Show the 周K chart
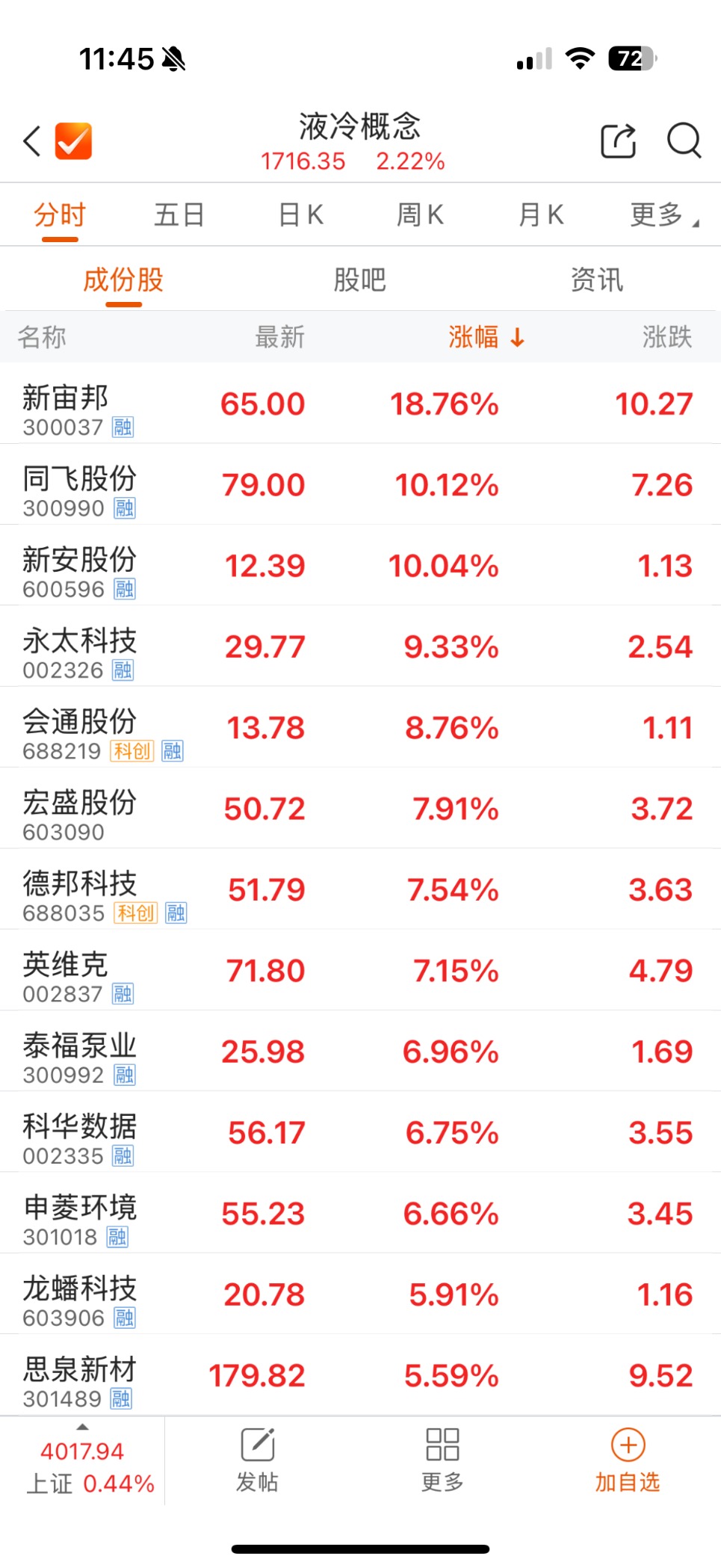The image size is (721, 1568). [420, 215]
